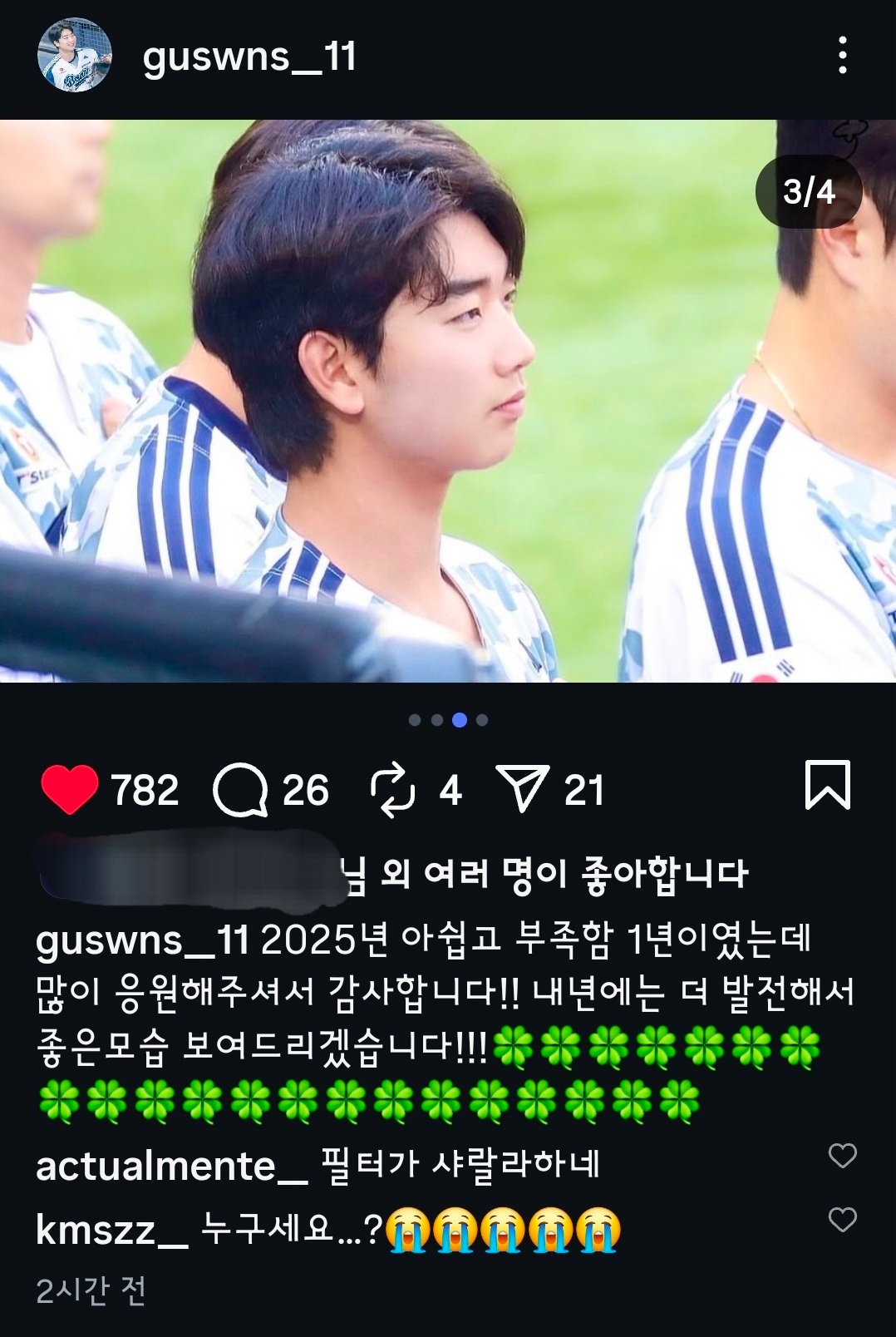Open guswns__11 profile from post header
Viewport: 896px width, 1337px height.
[249, 57]
